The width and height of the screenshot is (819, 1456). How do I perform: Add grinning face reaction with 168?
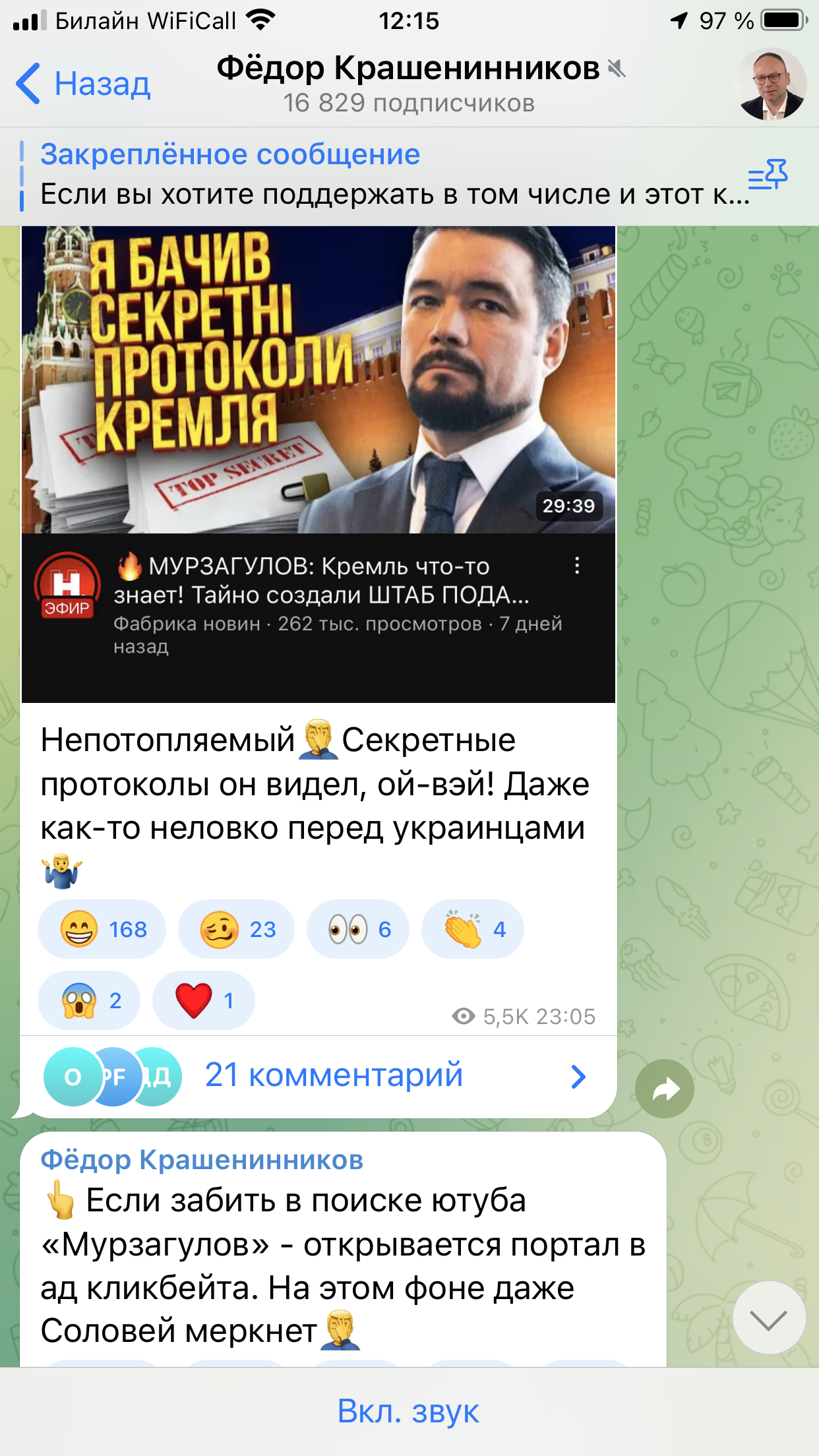(102, 929)
